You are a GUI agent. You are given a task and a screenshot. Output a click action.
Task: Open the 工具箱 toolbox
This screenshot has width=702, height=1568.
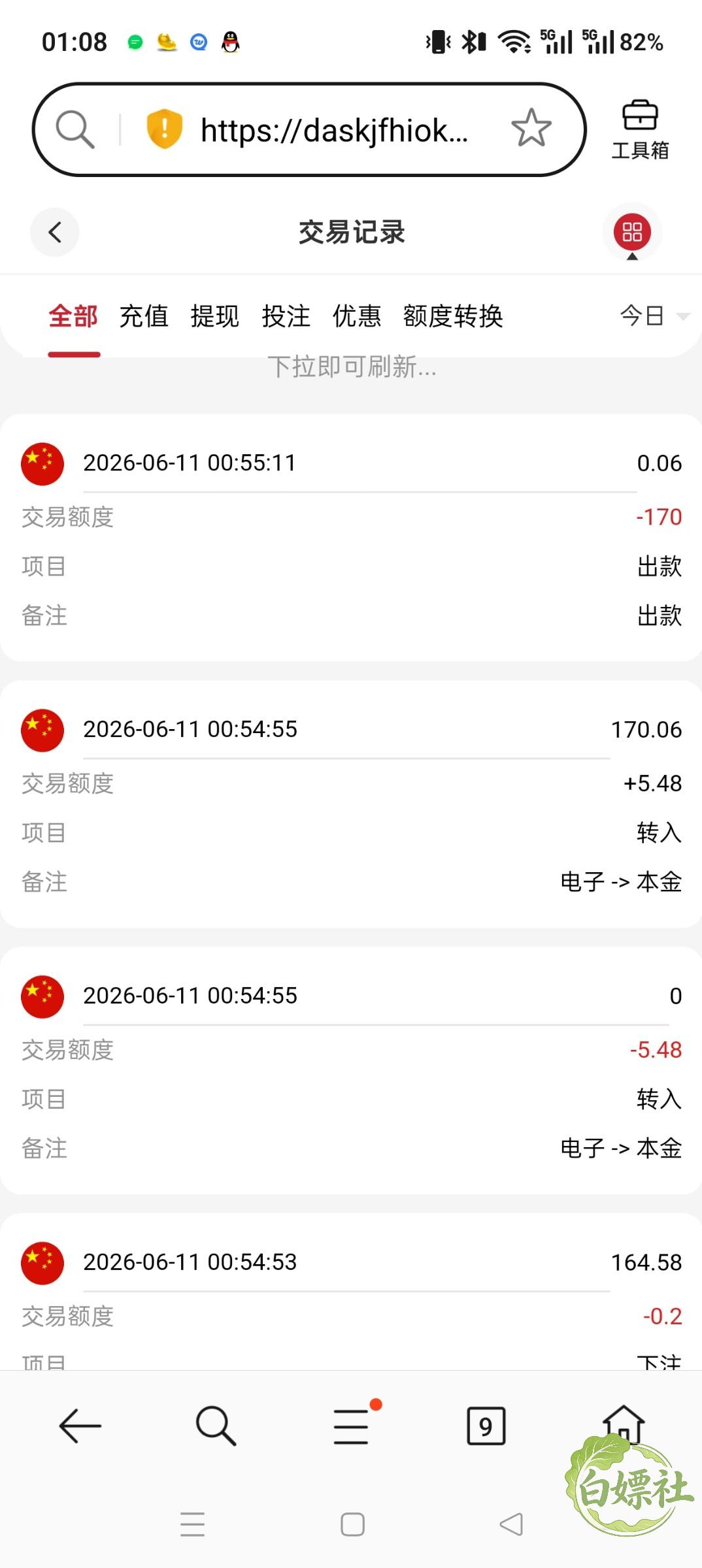640,130
